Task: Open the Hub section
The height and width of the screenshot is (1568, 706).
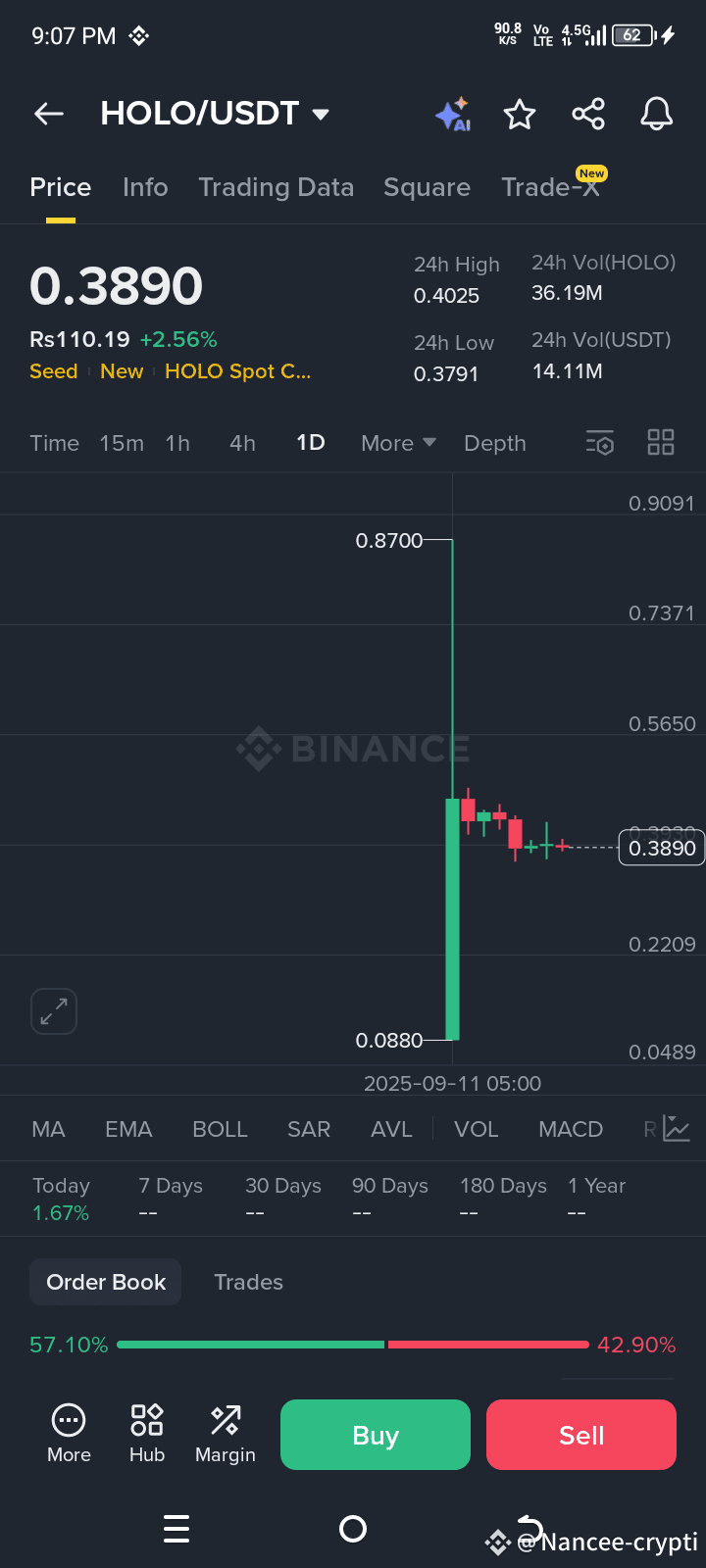Action: tap(146, 1433)
